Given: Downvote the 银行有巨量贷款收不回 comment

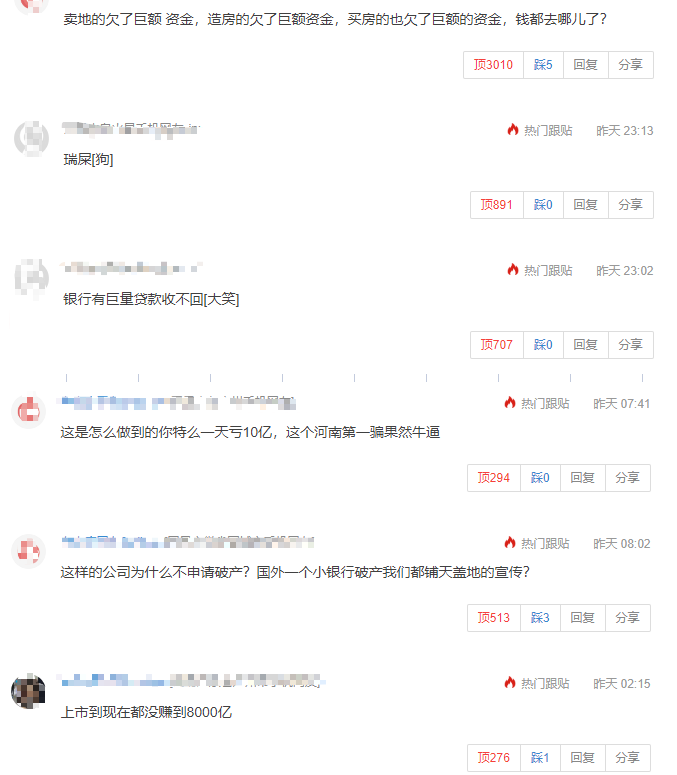Looking at the screenshot, I should [543, 345].
